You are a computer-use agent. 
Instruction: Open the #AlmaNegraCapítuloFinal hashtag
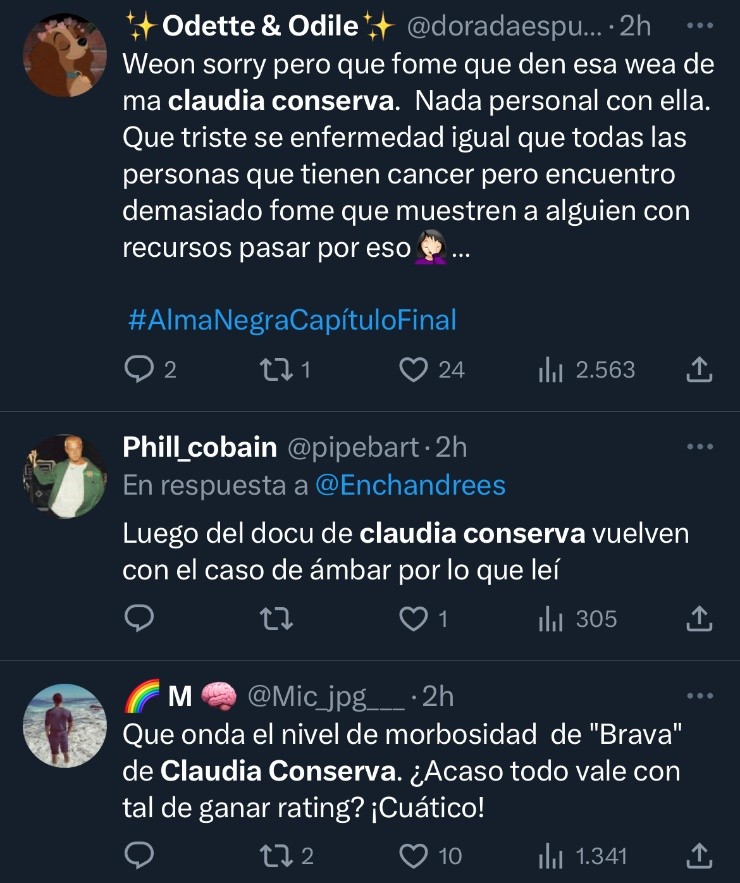292,321
